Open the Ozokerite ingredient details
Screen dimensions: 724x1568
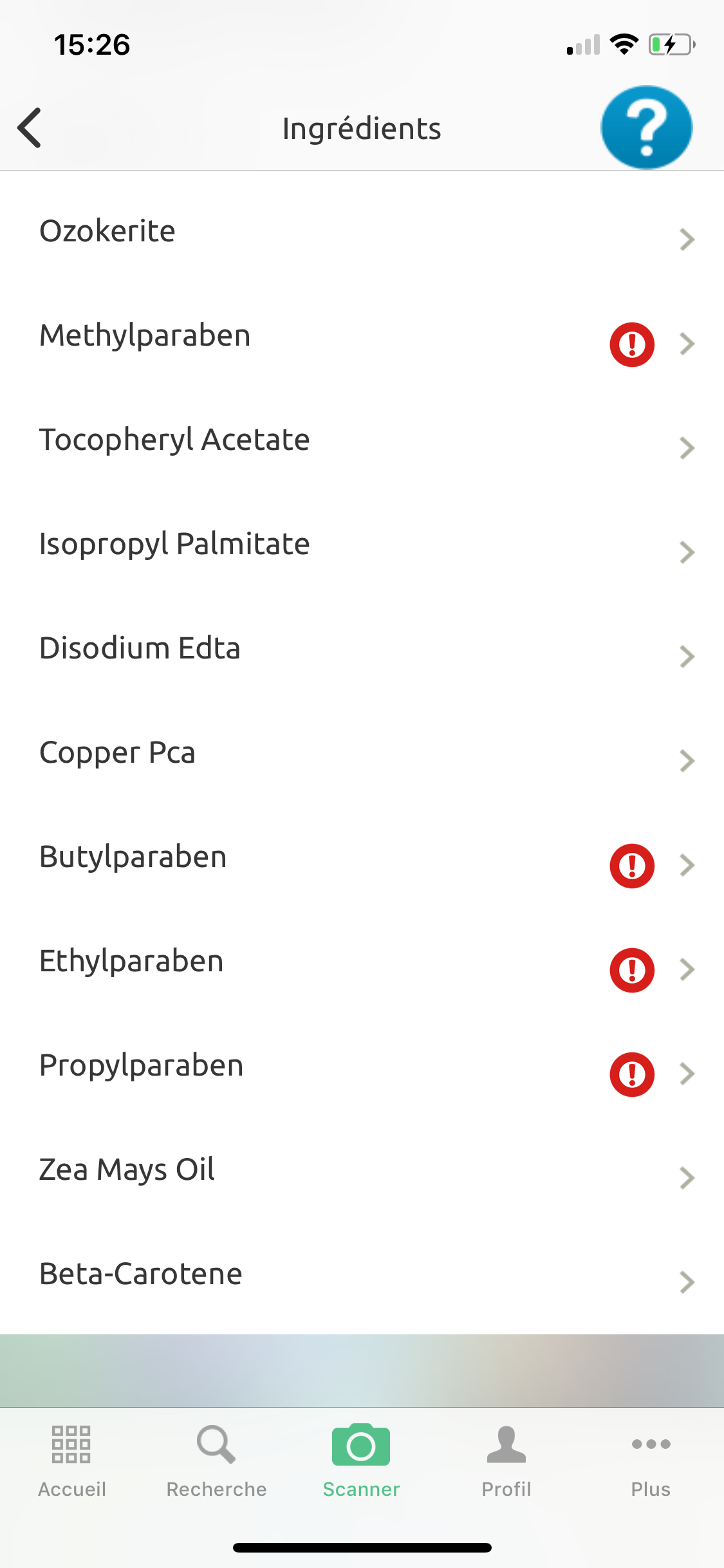point(362,232)
